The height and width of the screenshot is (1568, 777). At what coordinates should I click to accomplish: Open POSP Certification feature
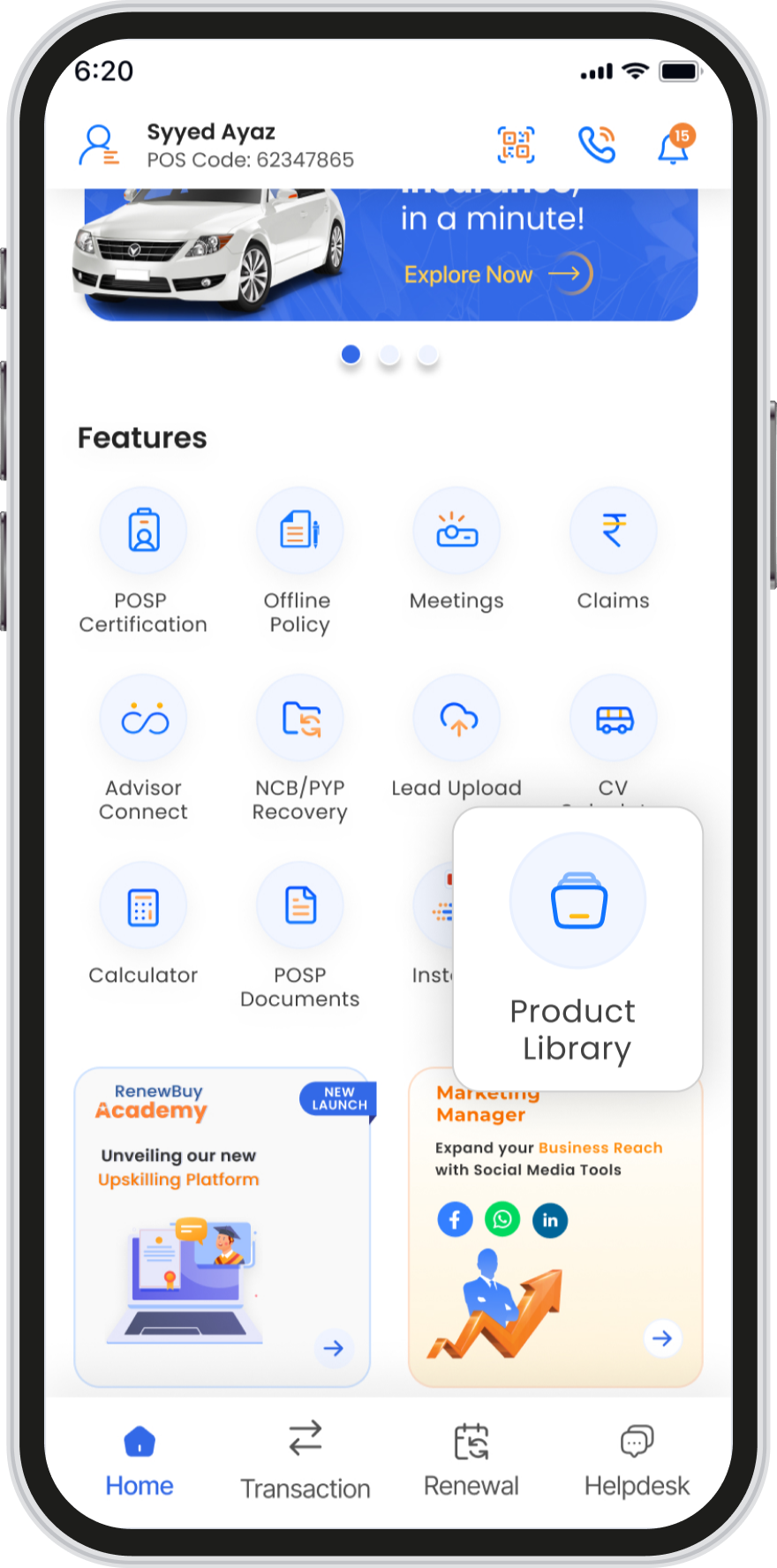click(143, 531)
